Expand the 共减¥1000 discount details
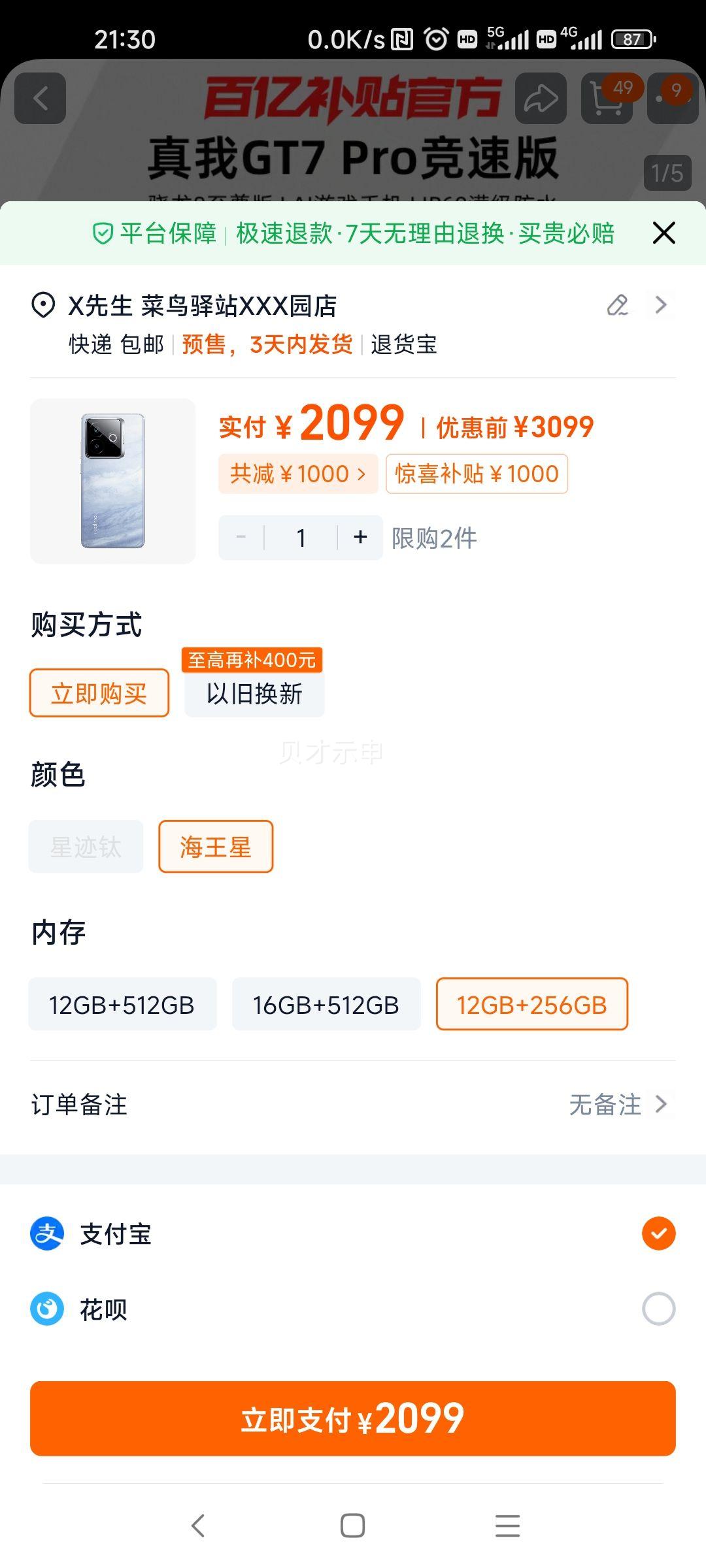The height and width of the screenshot is (1568, 706). (x=297, y=474)
